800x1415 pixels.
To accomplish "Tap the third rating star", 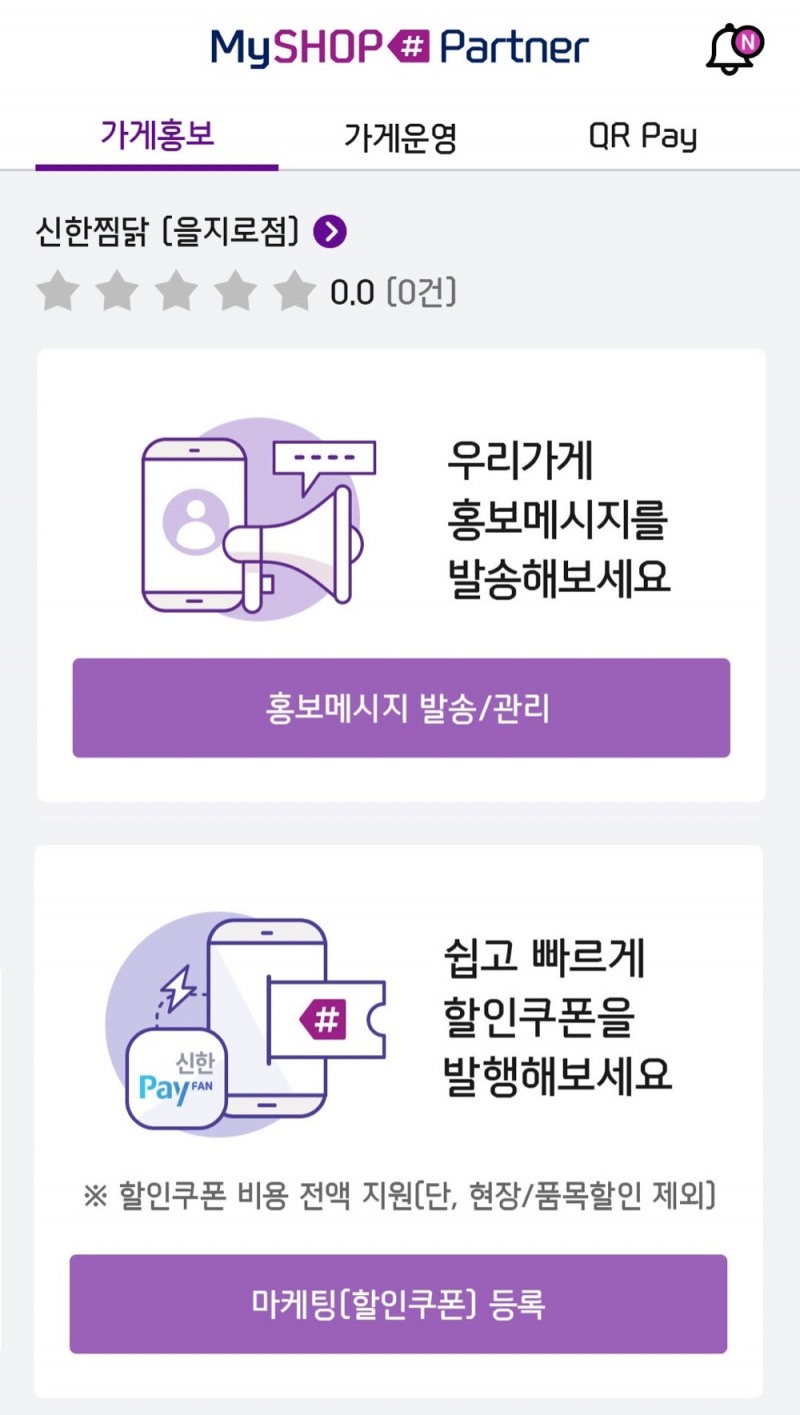I will click(x=177, y=291).
